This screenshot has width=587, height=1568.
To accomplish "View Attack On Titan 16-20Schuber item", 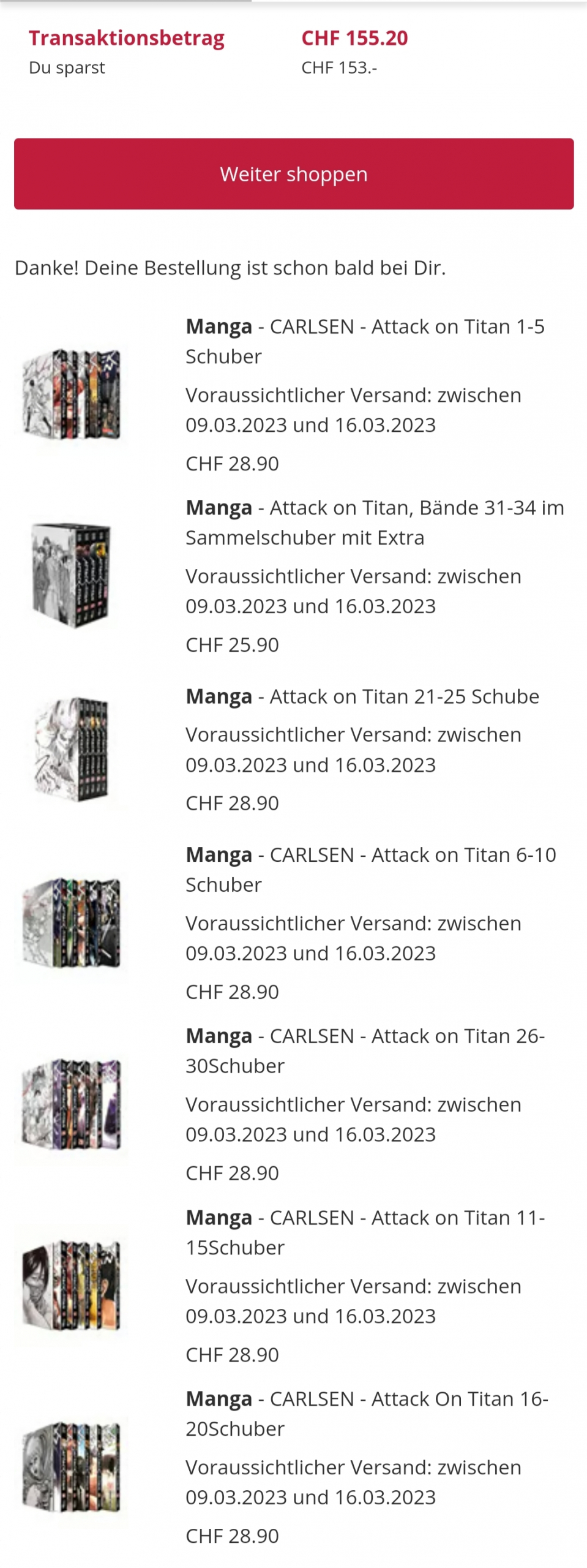I will tap(367, 1413).
